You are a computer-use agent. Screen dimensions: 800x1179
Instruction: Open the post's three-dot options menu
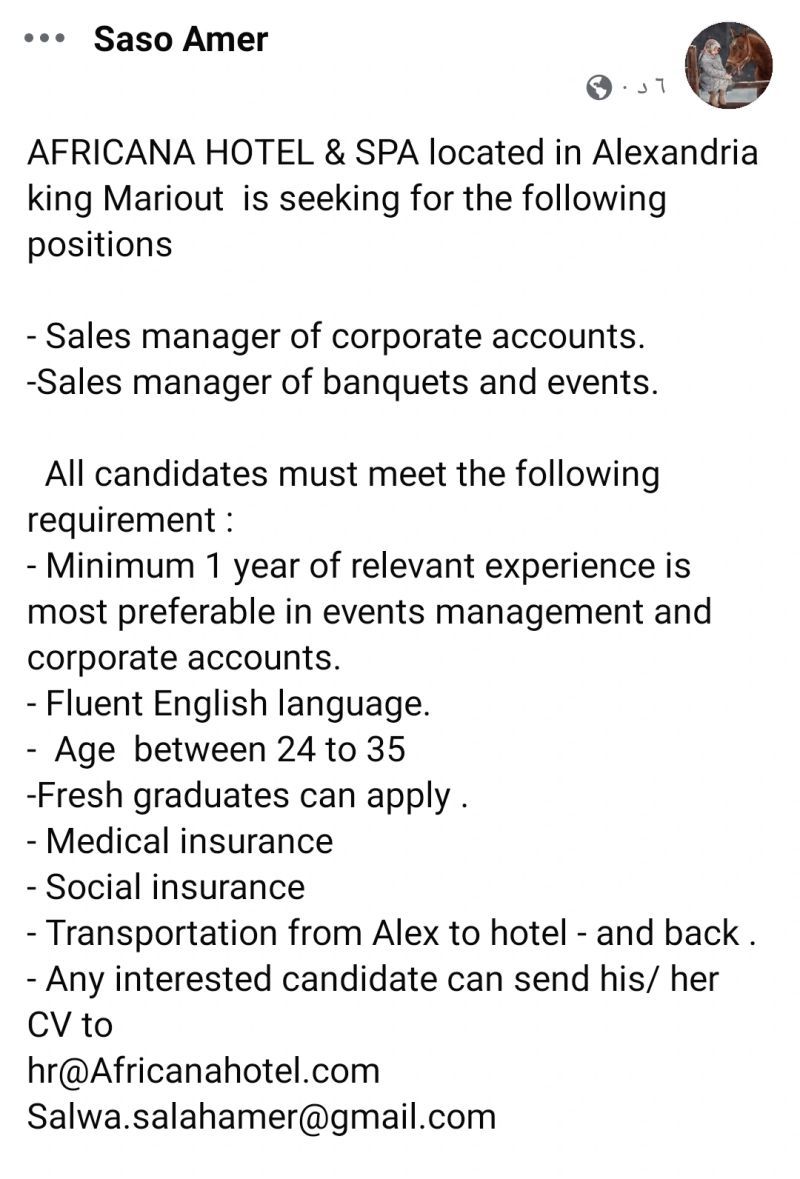coord(45,40)
